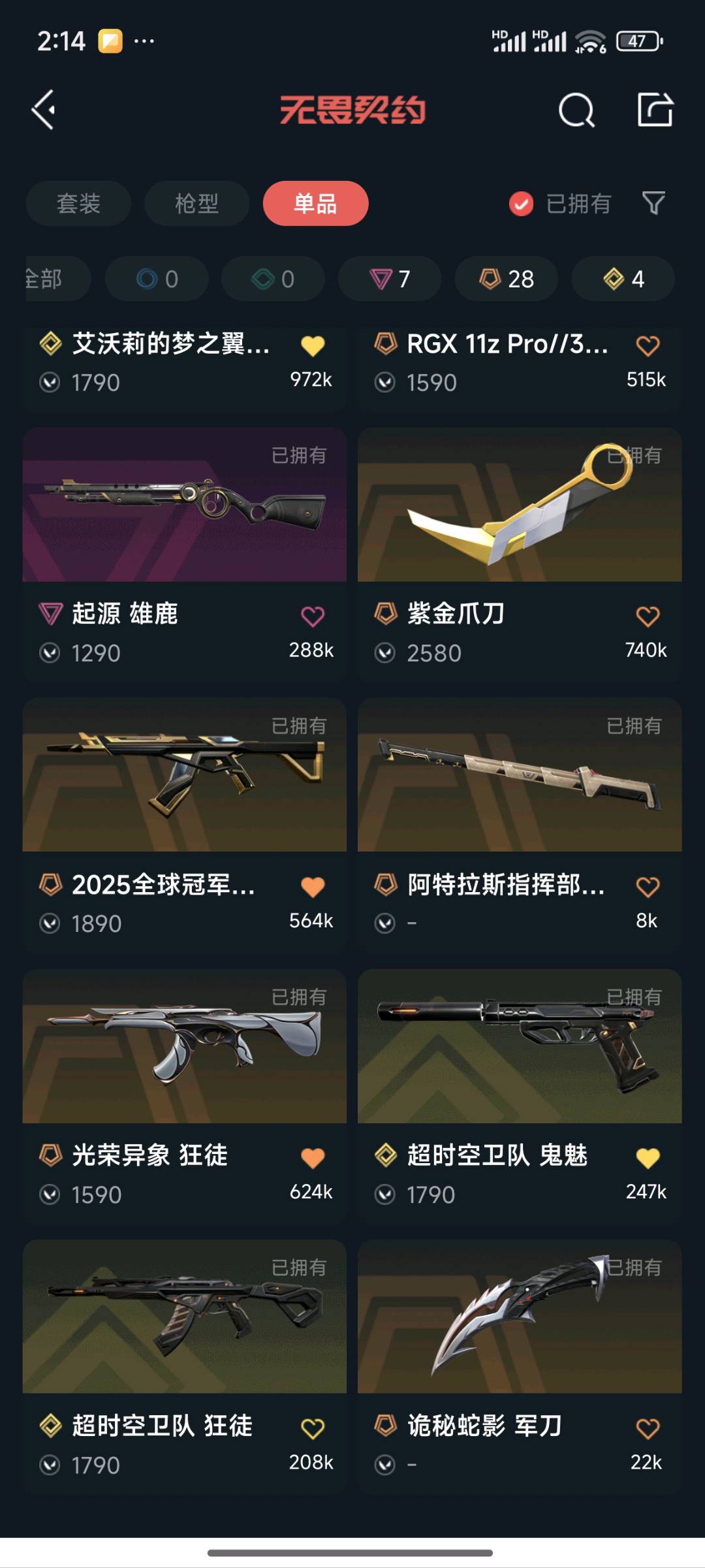
Task: Select the 单品 tab
Action: click(315, 204)
